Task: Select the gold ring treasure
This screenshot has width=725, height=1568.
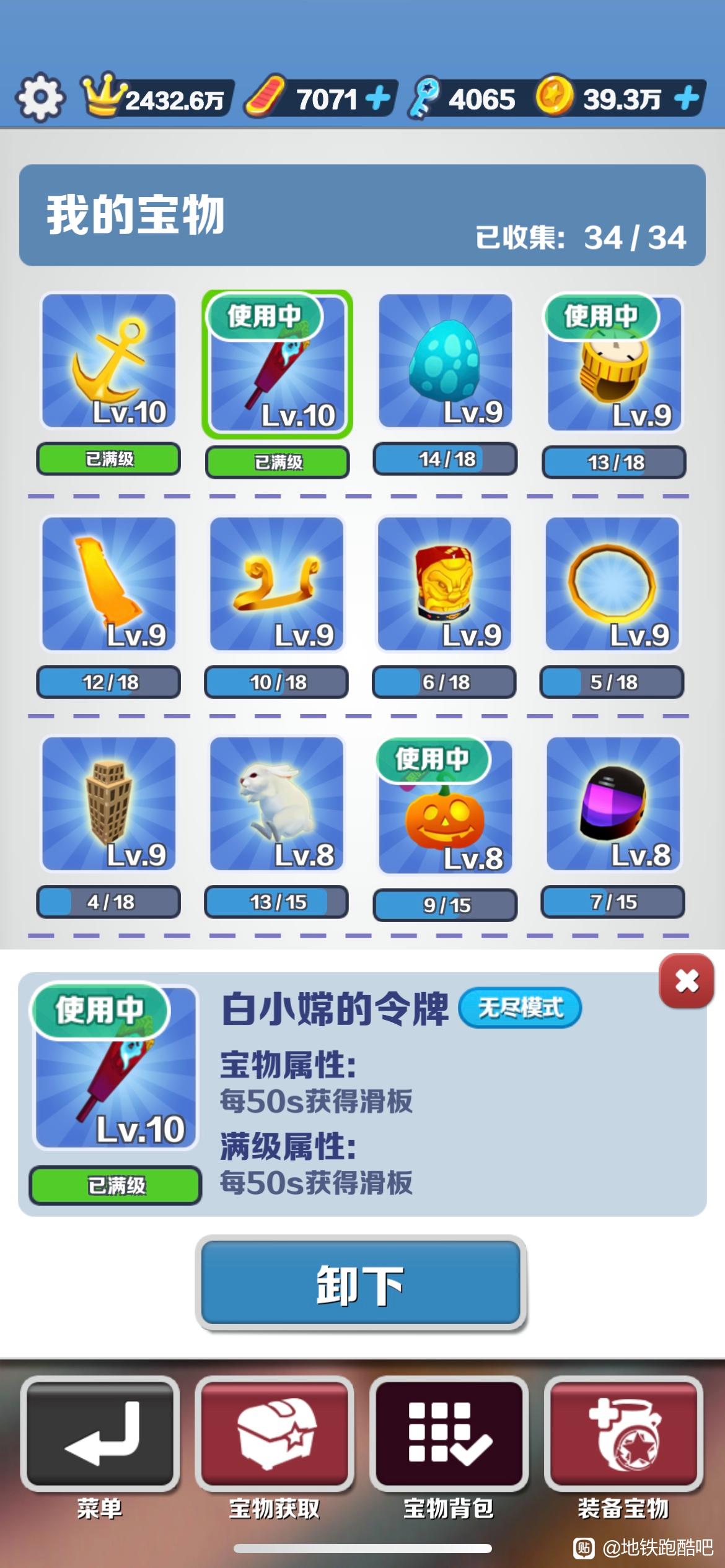Action: pos(613,583)
